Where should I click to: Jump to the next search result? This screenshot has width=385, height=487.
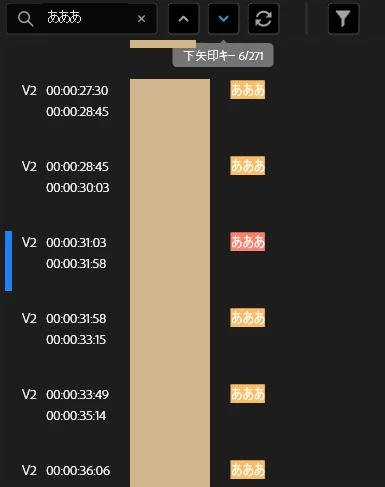point(223,19)
